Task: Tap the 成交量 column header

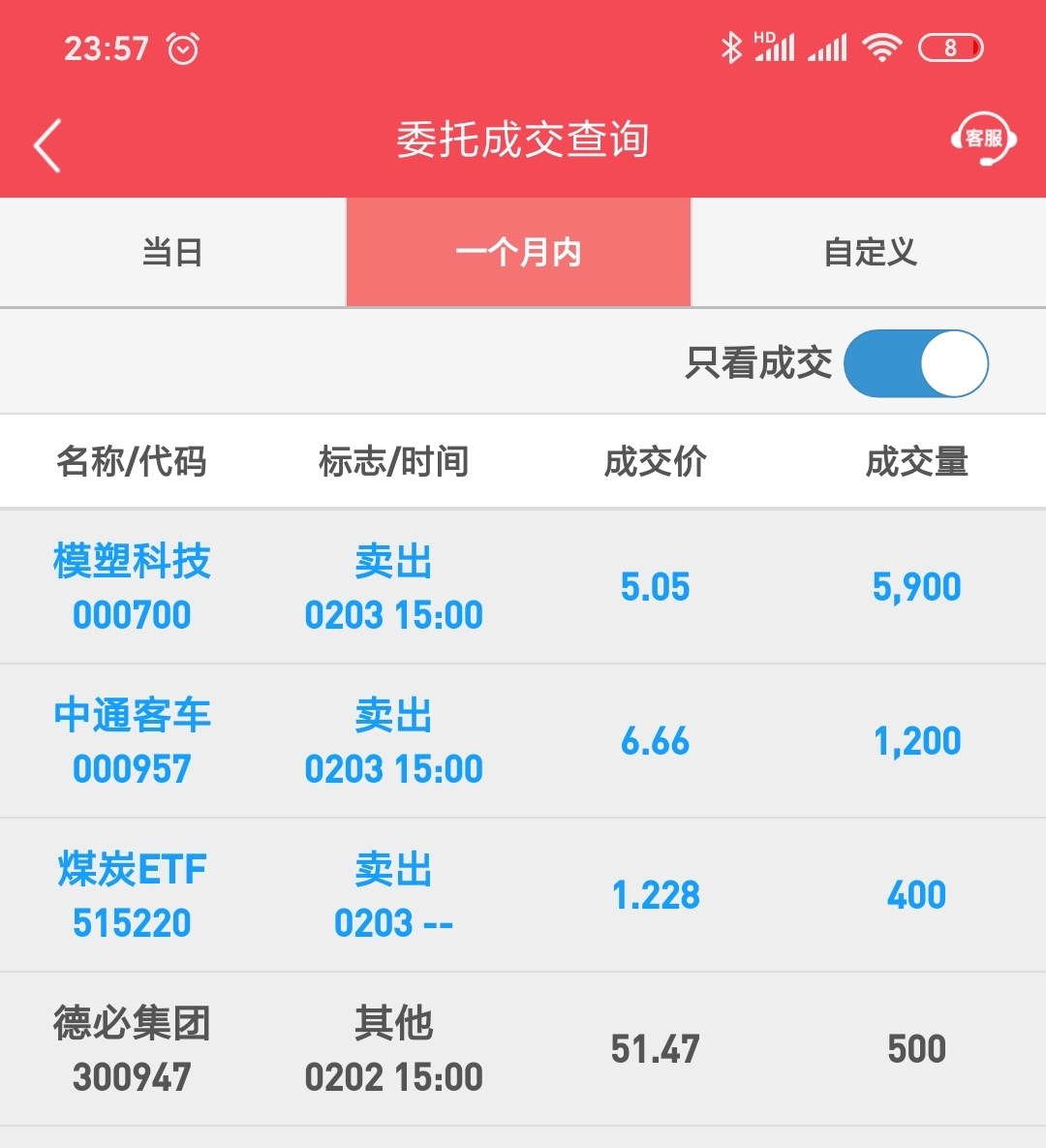Action: pos(917,462)
